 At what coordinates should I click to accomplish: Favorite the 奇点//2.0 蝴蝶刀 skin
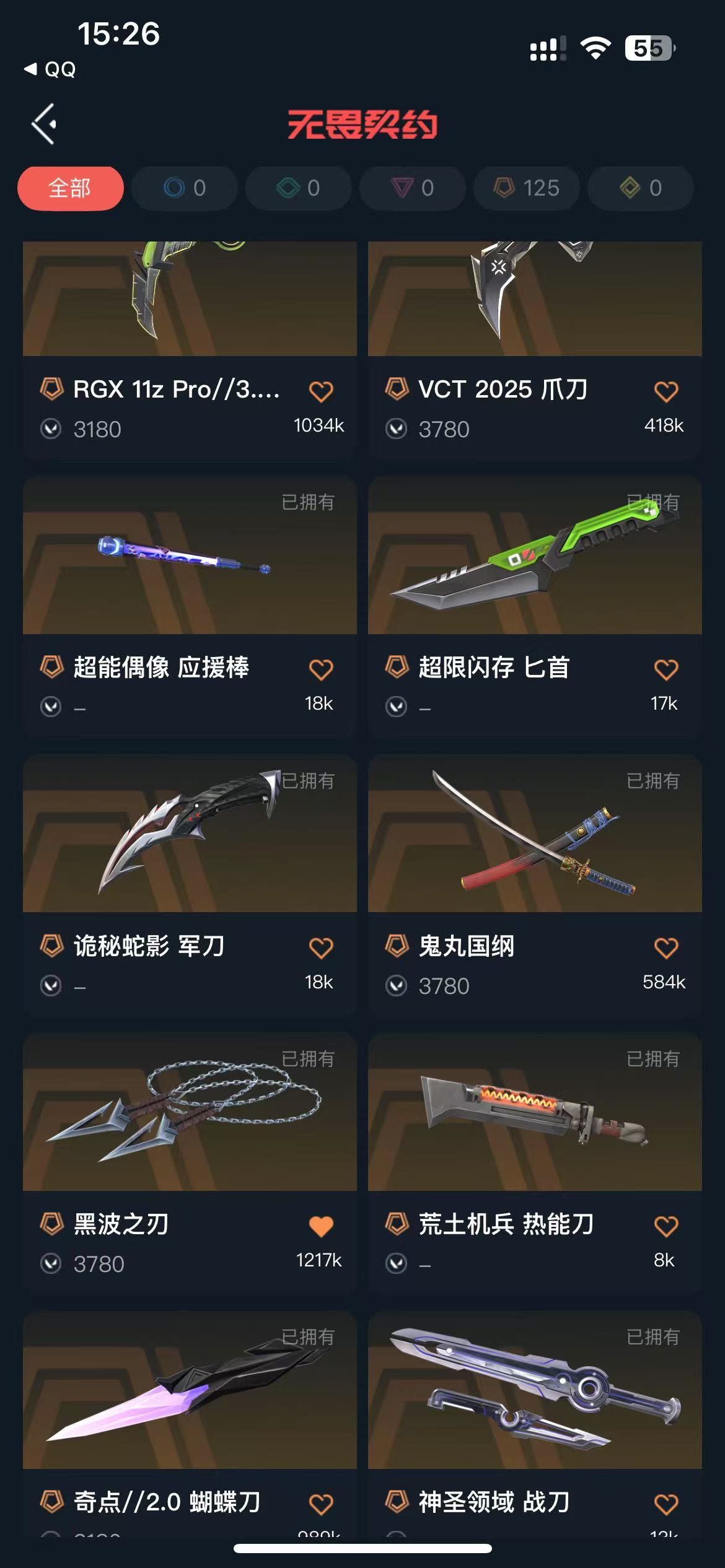coord(321,1504)
